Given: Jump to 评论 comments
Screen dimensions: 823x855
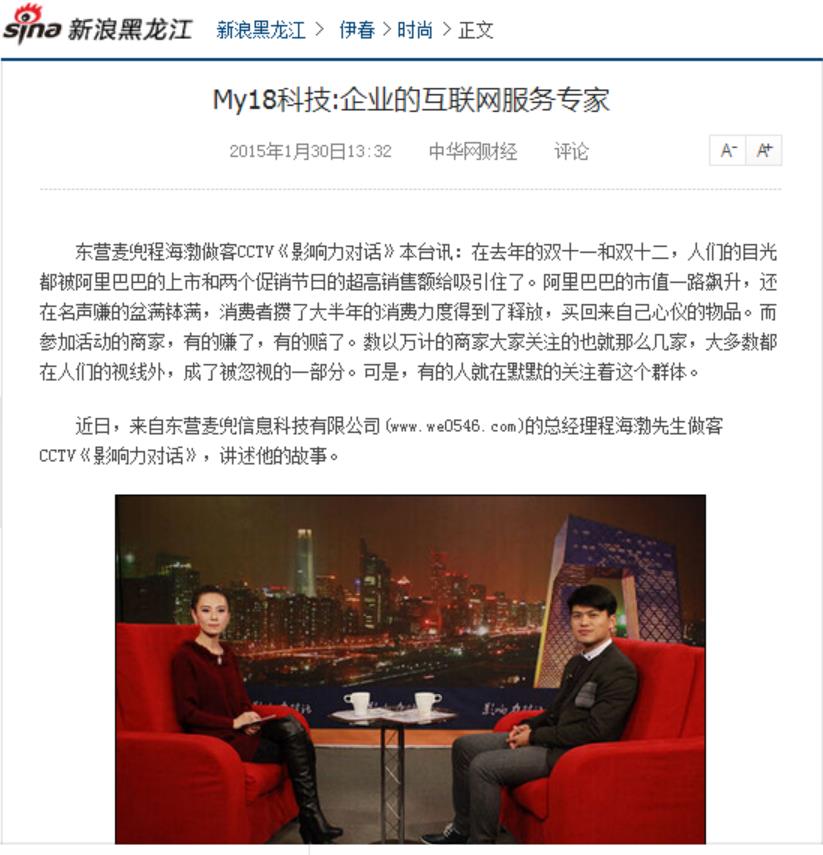Looking at the screenshot, I should [571, 152].
